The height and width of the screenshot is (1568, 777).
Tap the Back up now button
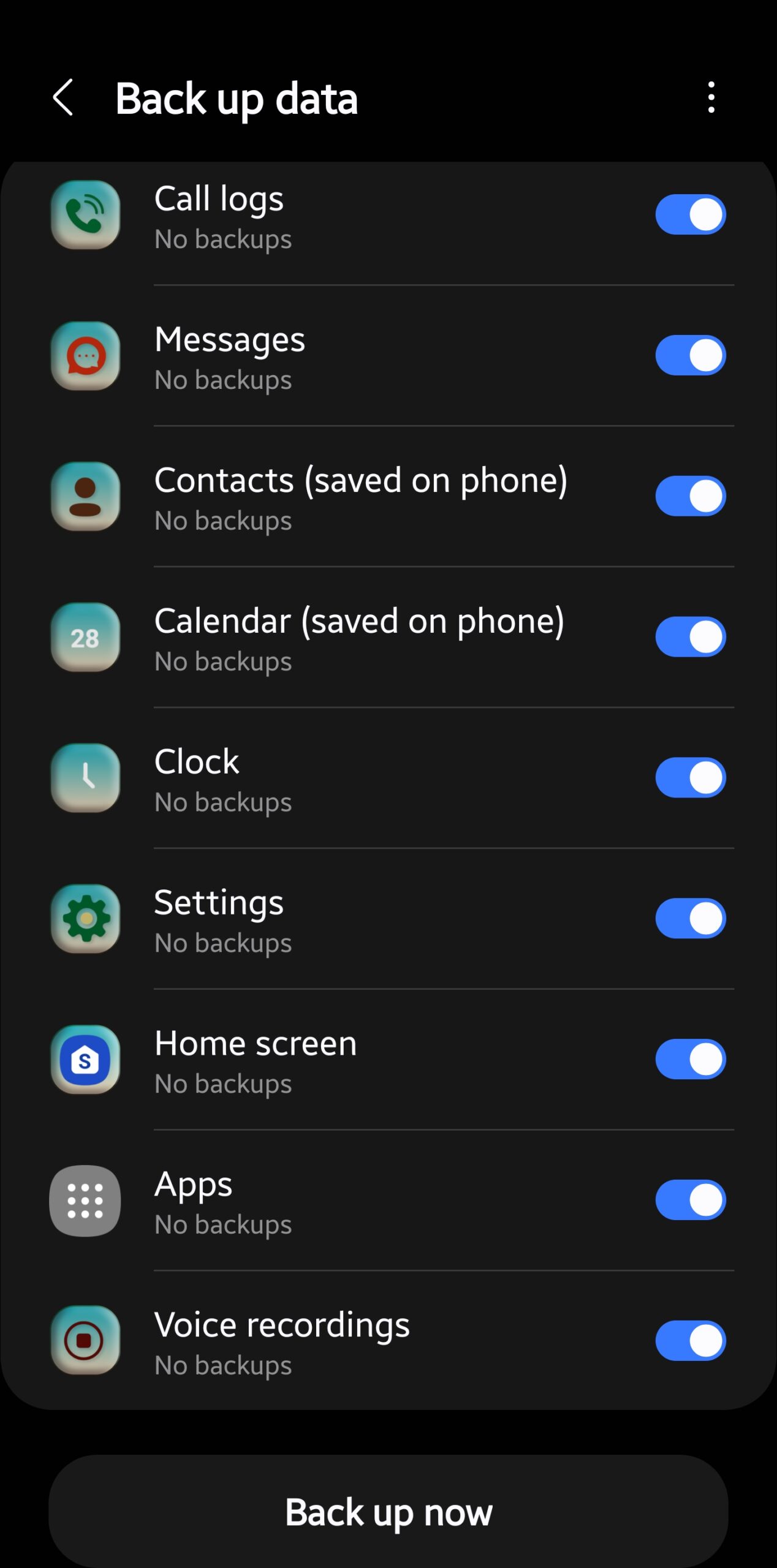coord(388,1511)
